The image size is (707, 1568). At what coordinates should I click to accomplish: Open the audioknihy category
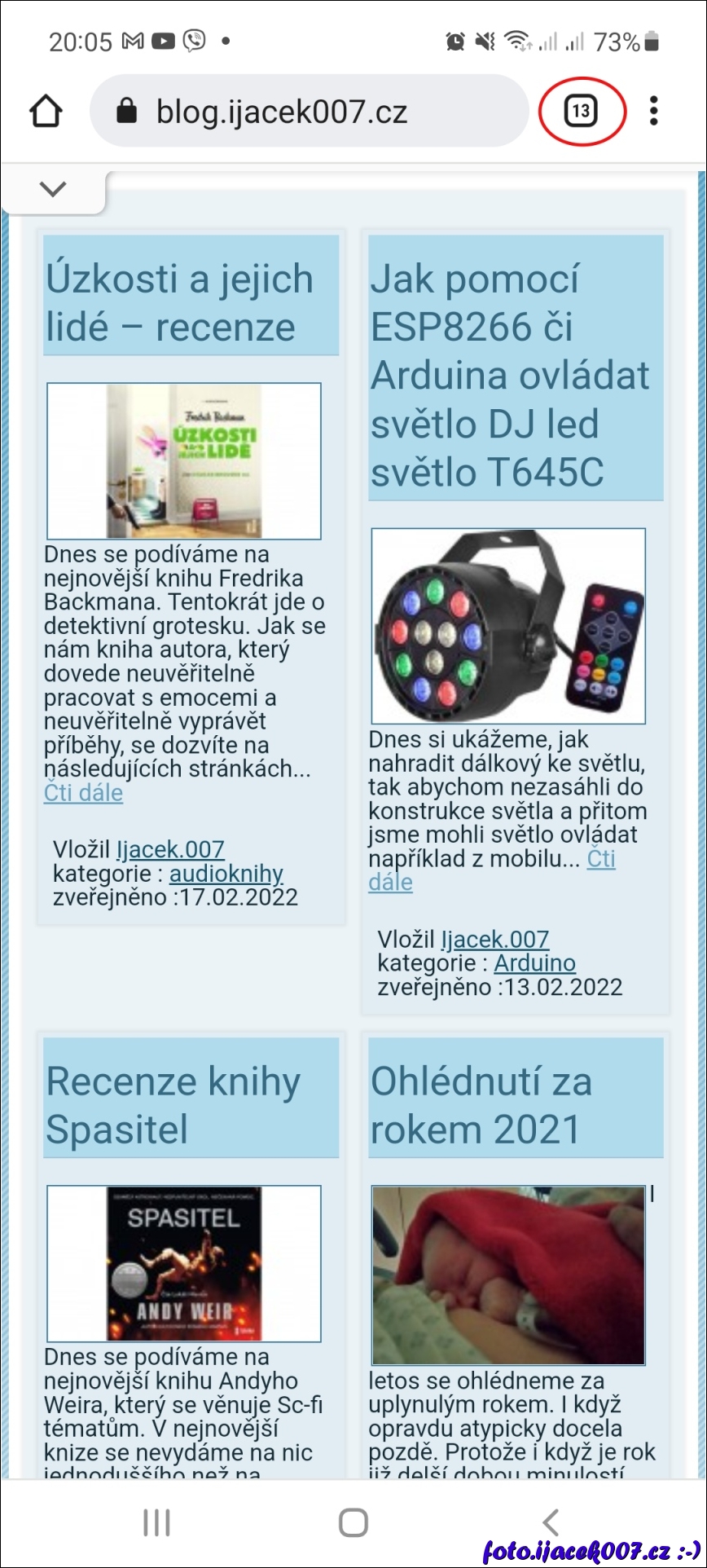coord(226,874)
